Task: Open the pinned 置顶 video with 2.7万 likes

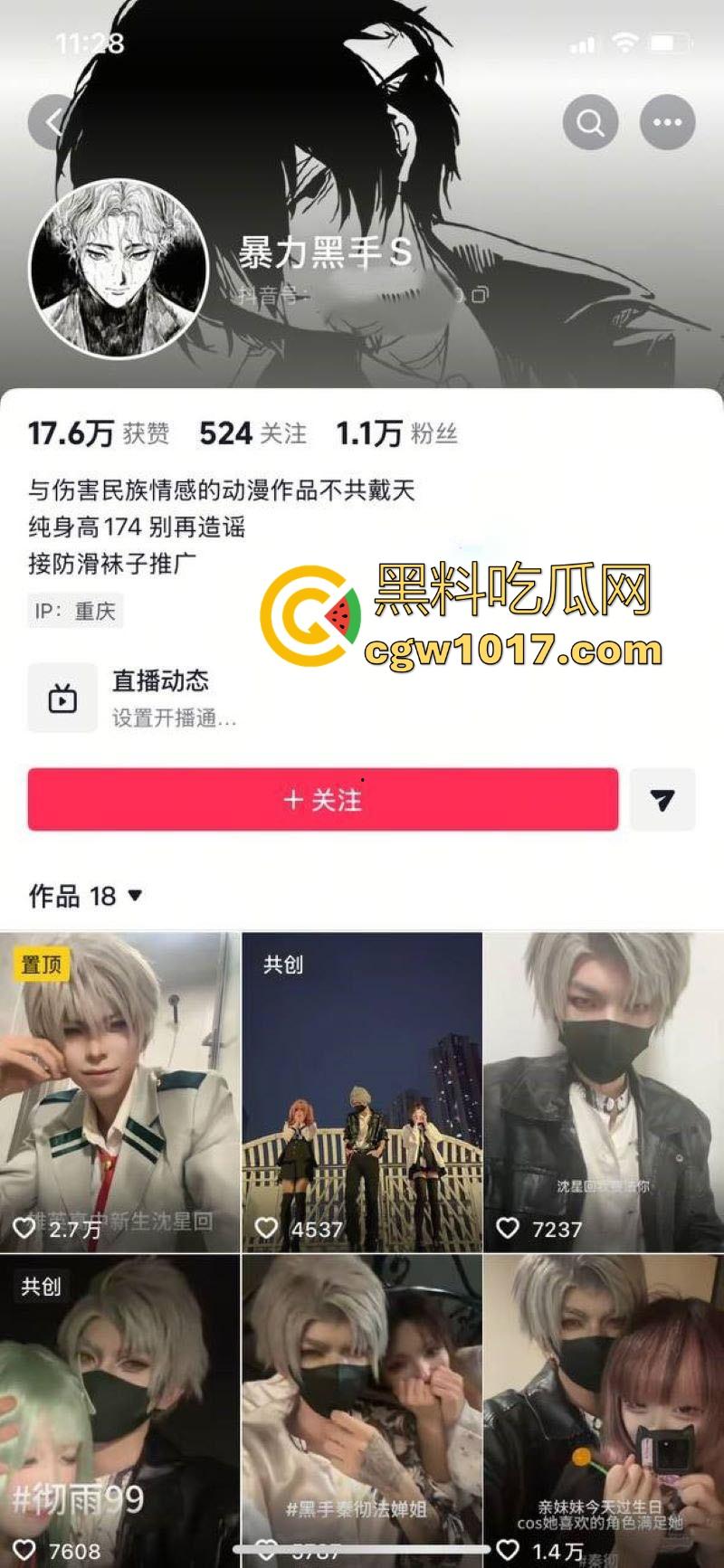Action: click(119, 1092)
